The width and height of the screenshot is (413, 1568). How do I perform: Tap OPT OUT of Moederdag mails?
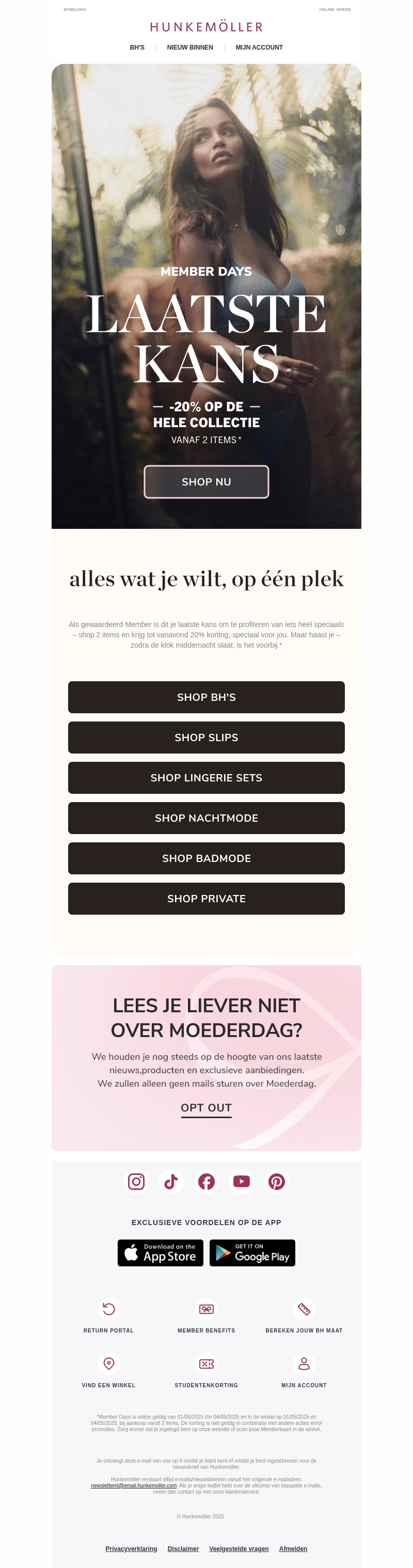tap(206, 1107)
